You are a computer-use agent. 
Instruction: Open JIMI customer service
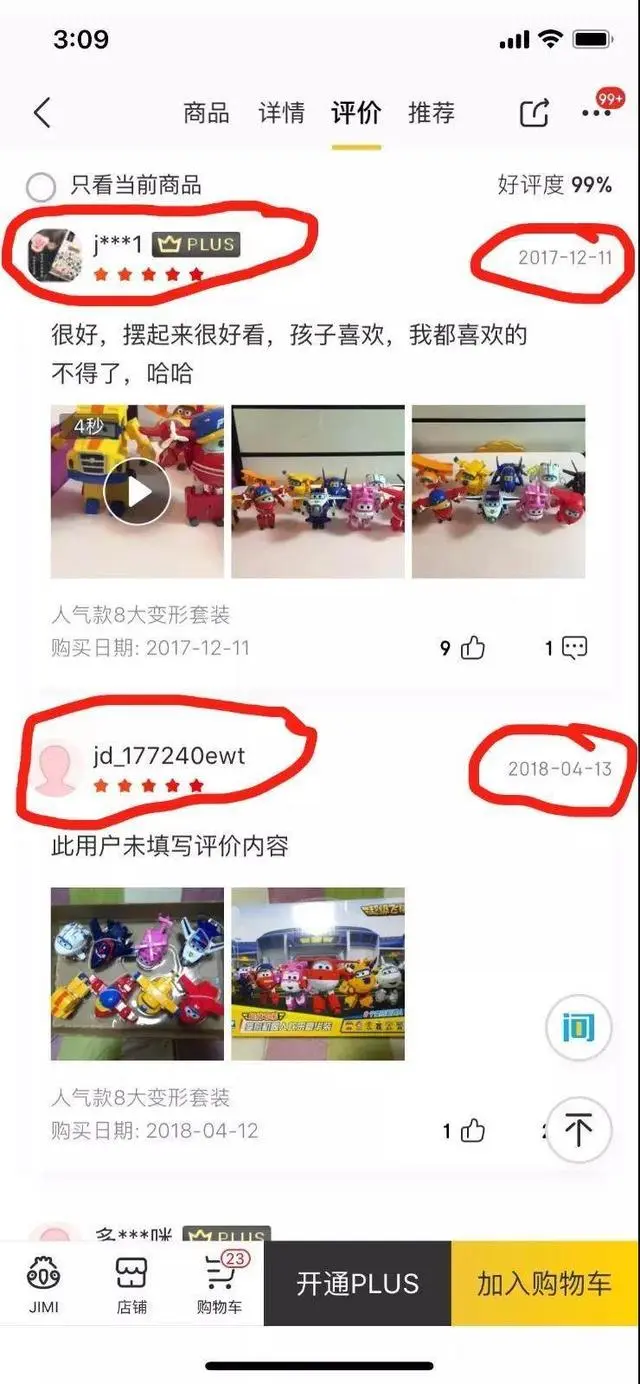click(43, 1285)
